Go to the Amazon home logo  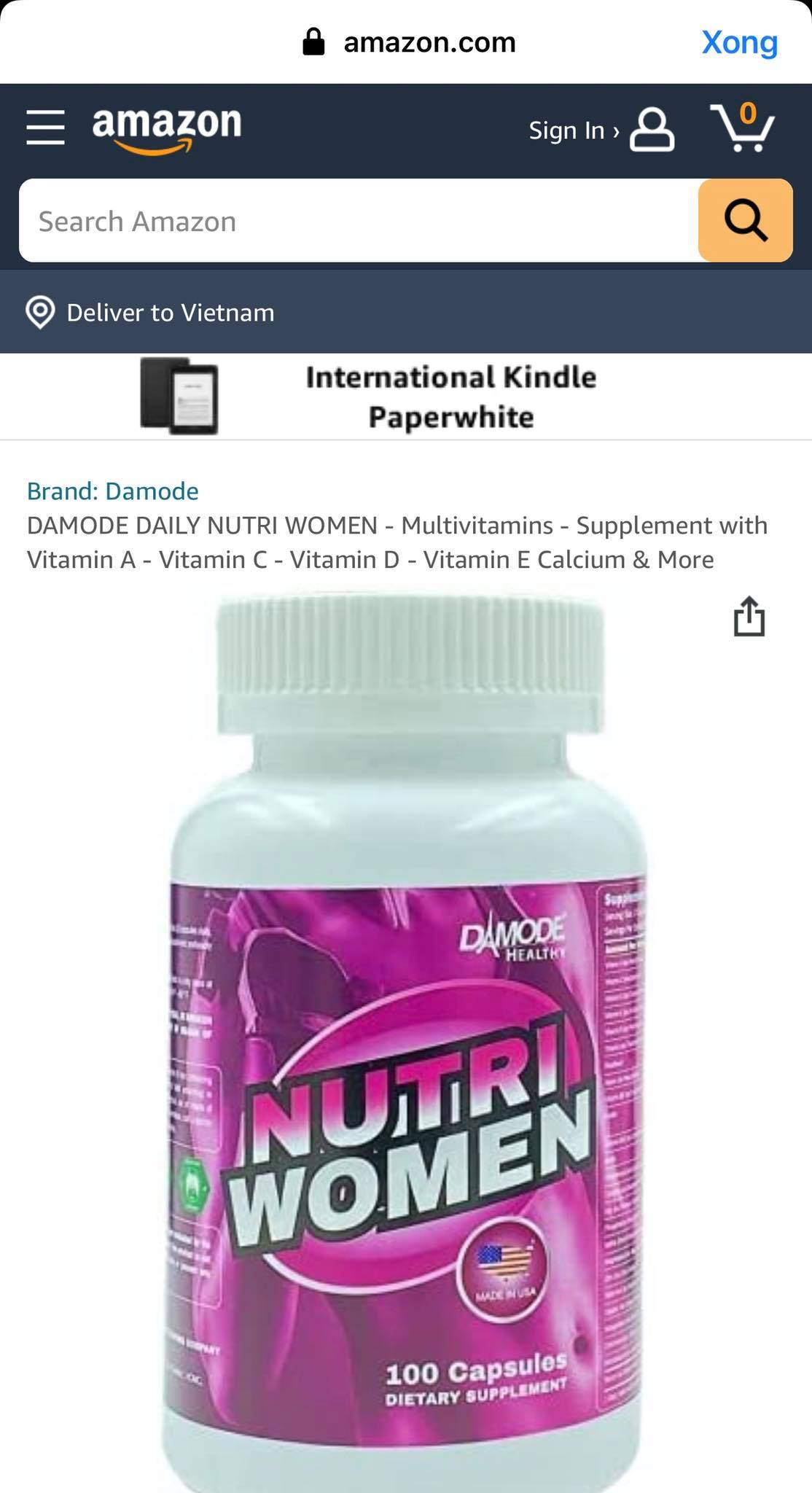click(x=166, y=128)
